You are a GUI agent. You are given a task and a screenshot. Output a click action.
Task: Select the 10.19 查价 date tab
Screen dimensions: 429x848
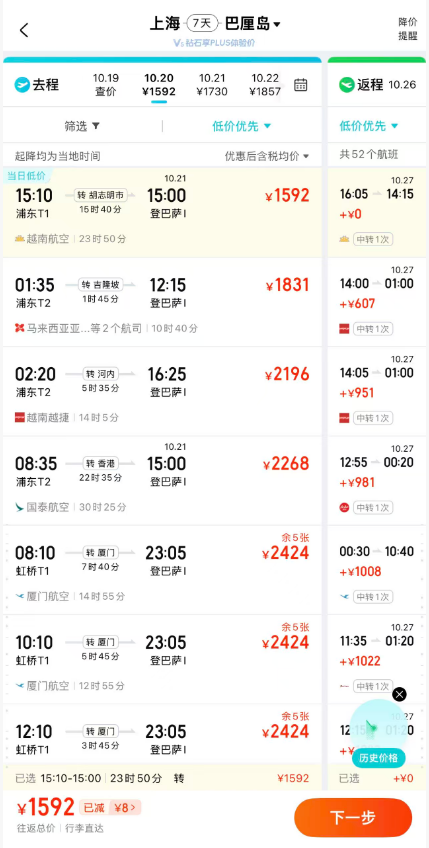(x=105, y=85)
